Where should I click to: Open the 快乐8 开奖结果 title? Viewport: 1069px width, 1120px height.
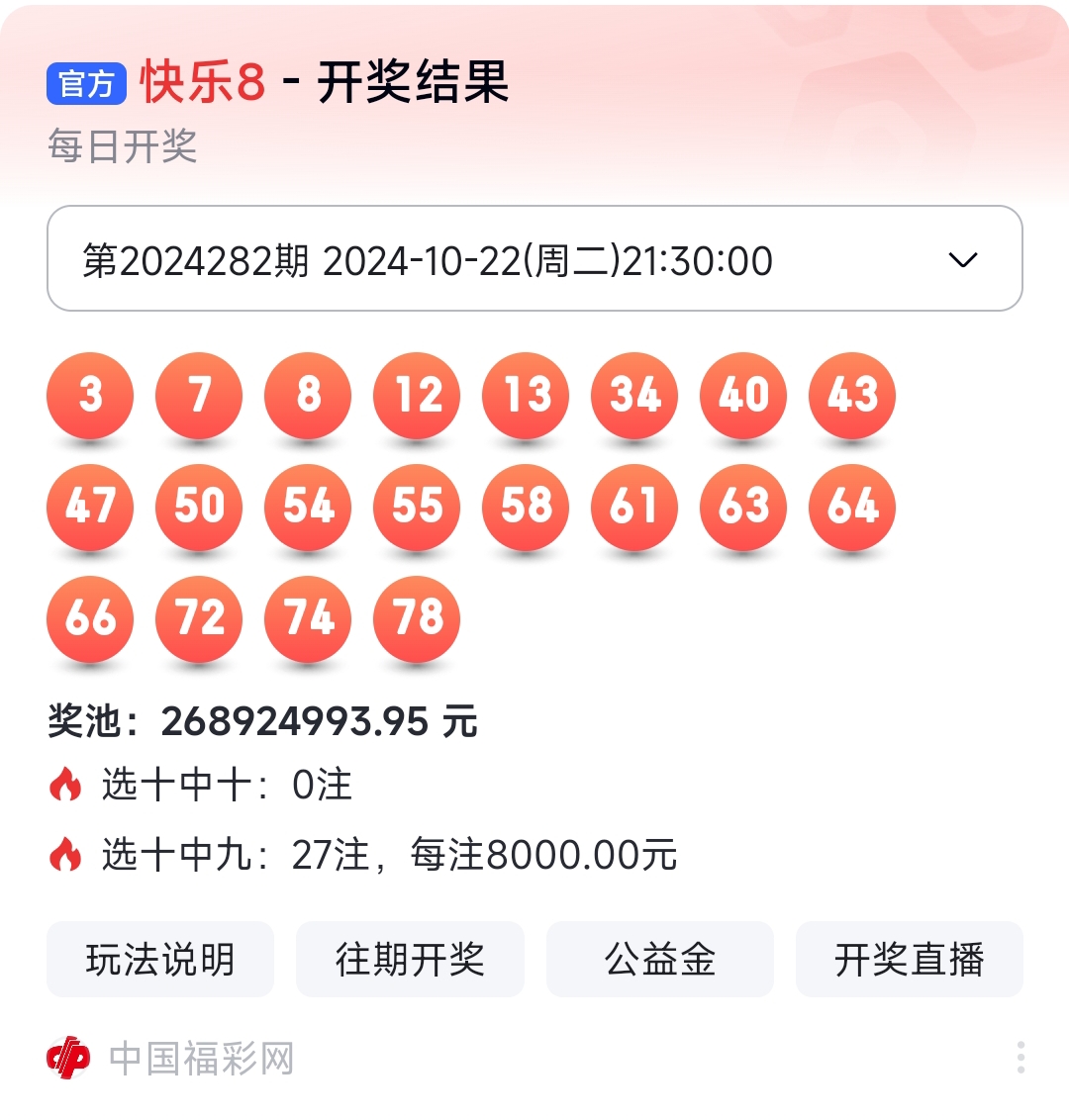coord(325,81)
